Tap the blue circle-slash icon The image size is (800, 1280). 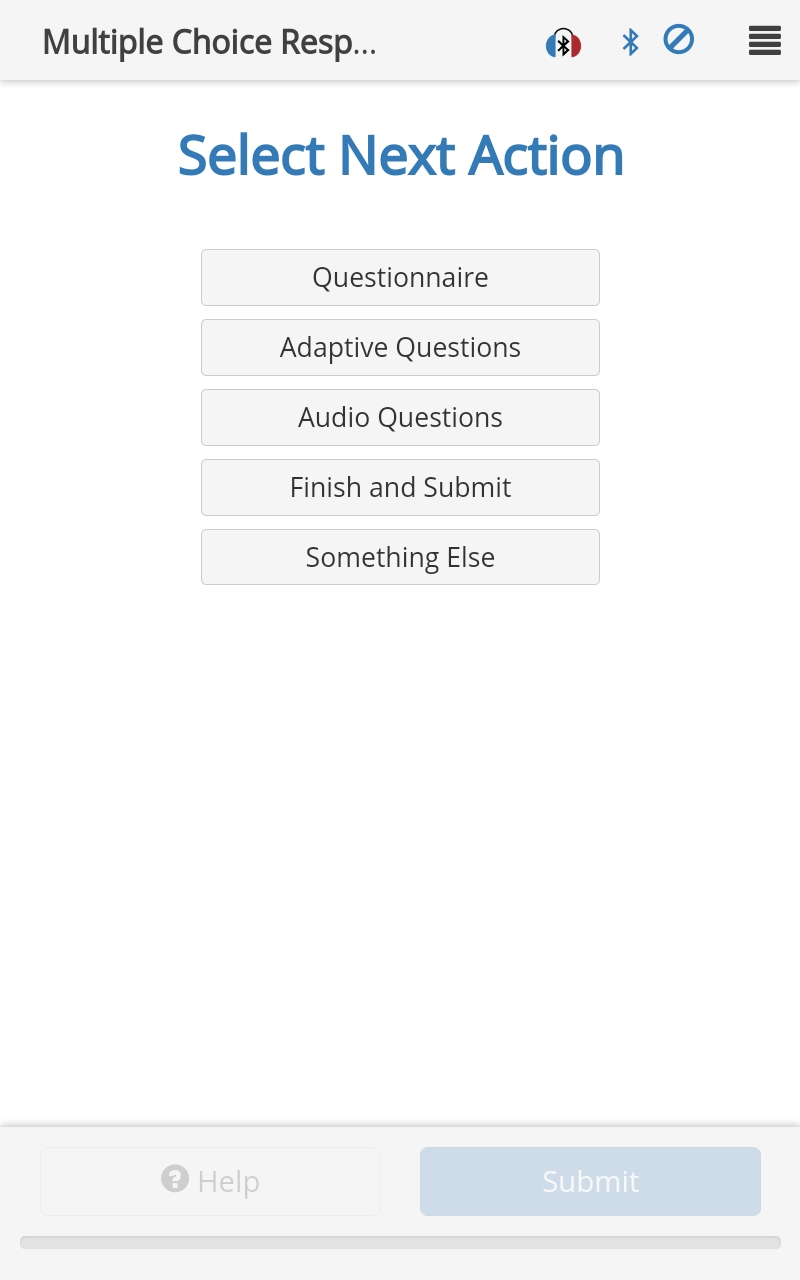(679, 40)
